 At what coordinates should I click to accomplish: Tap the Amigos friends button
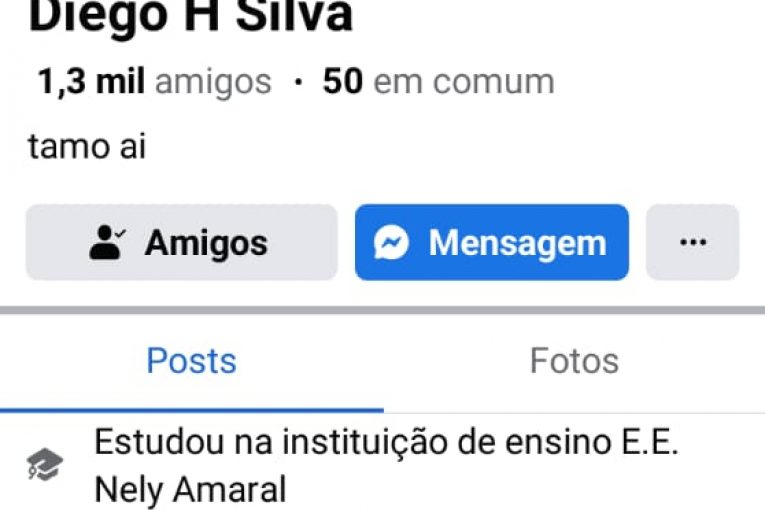pyautogui.click(x=181, y=243)
